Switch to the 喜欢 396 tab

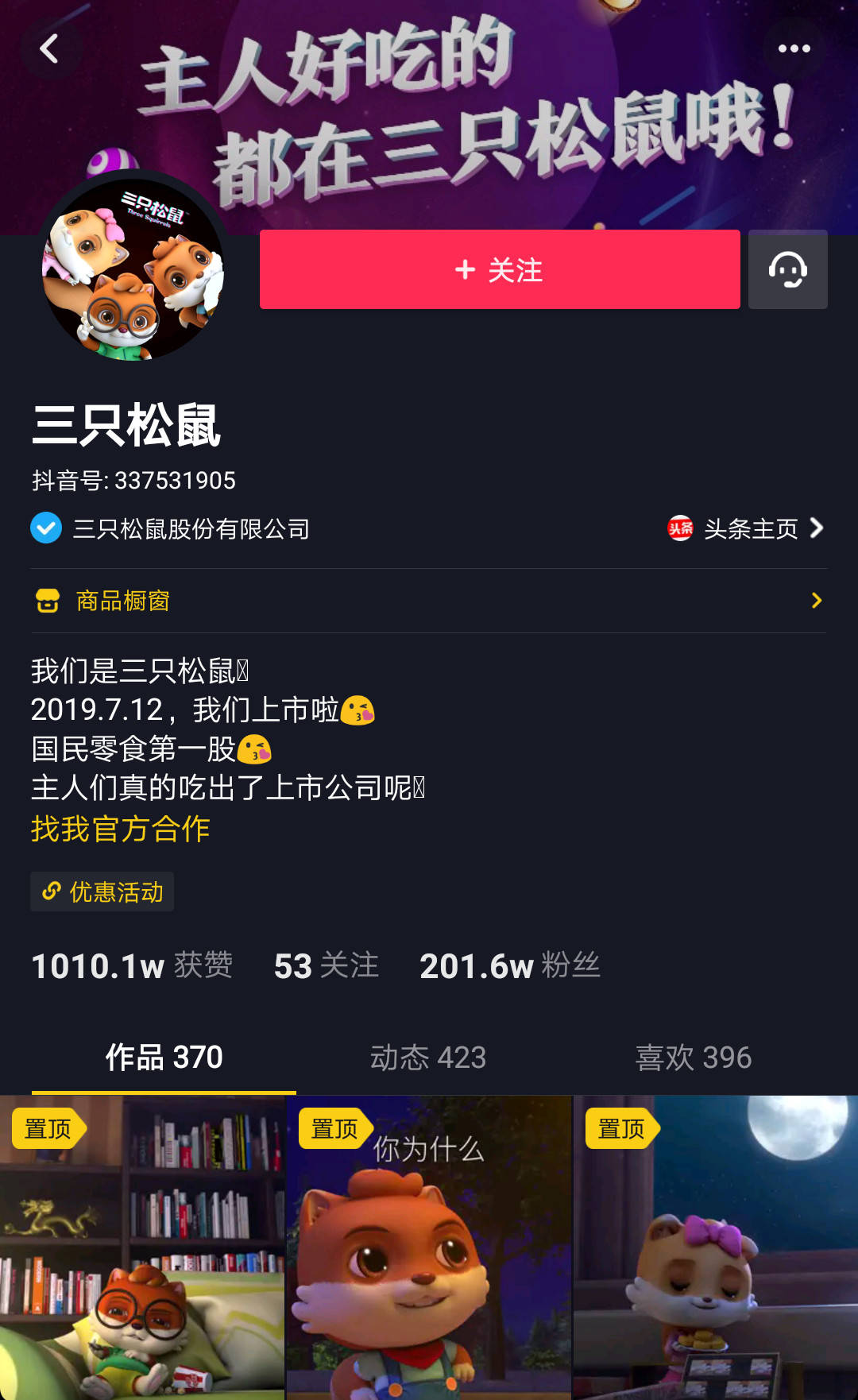tap(693, 1058)
